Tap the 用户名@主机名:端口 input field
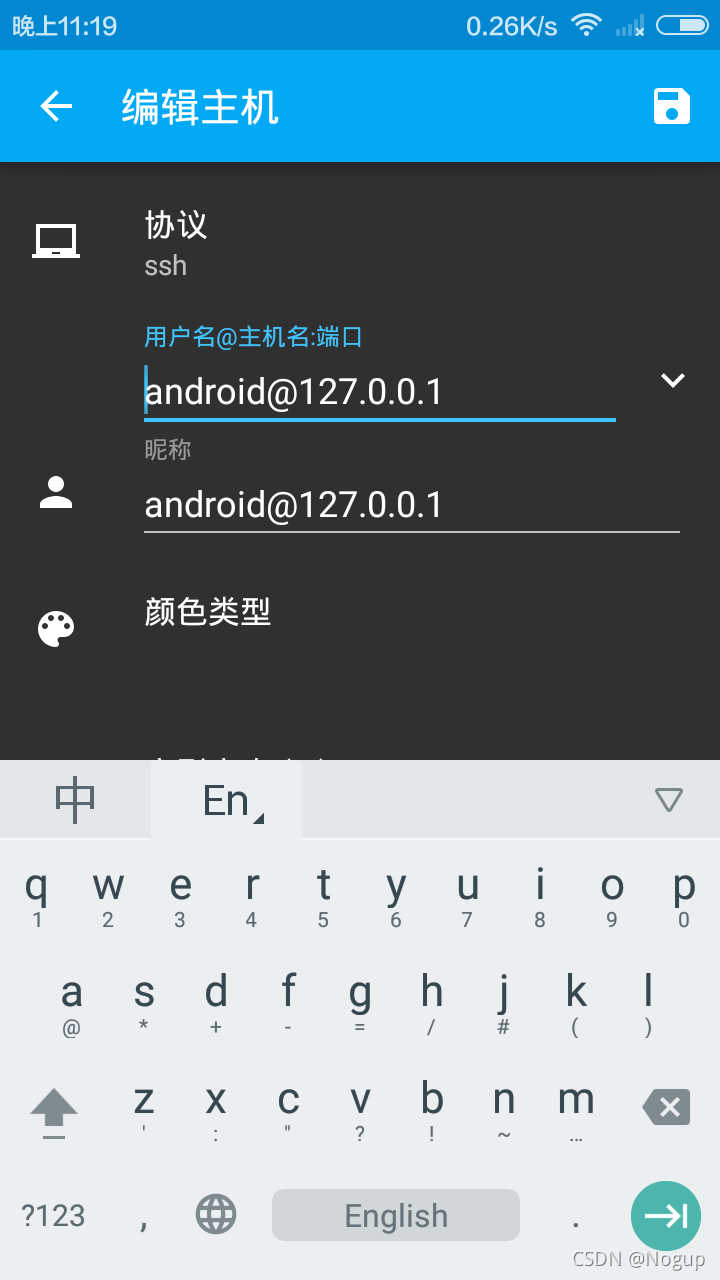The width and height of the screenshot is (720, 1280). 378,392
